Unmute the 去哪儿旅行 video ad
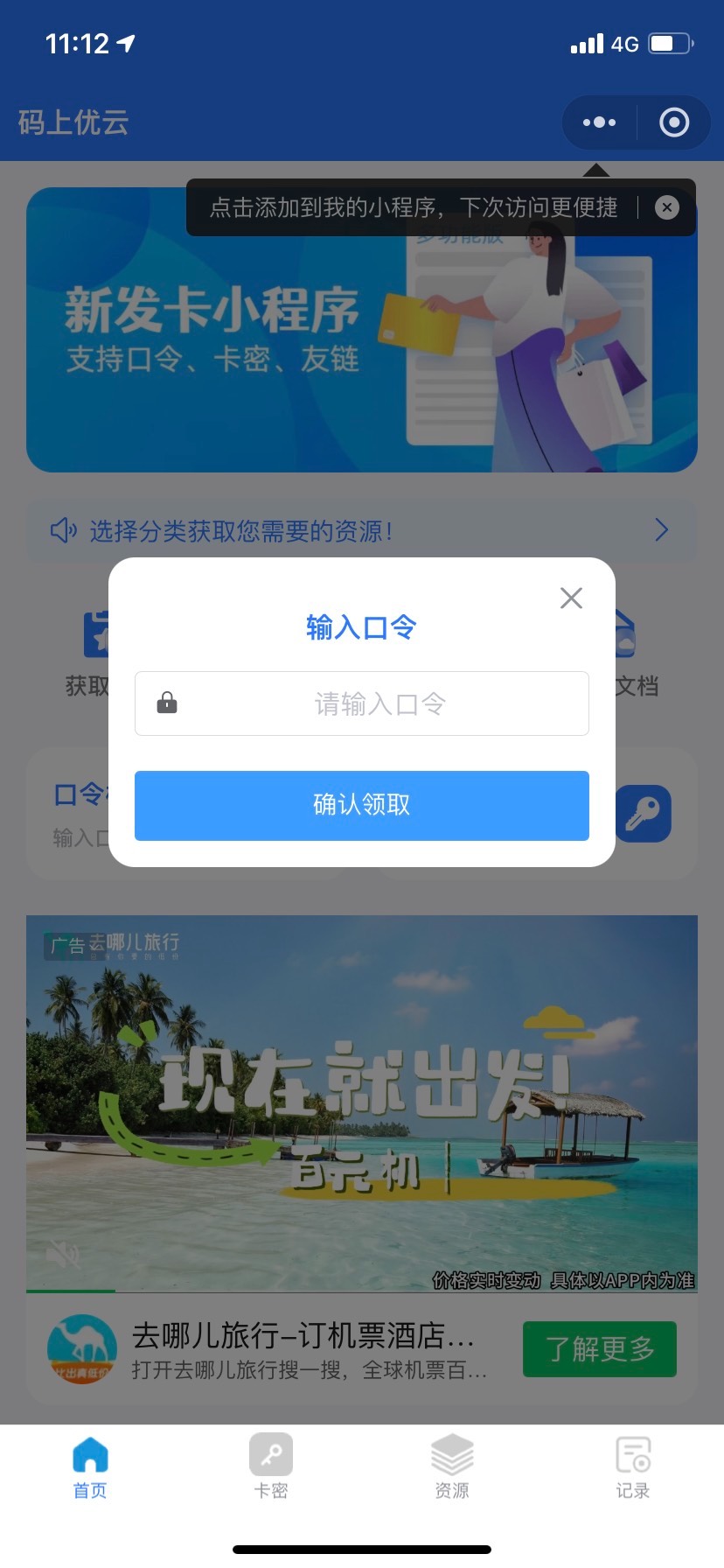 pos(63,1256)
